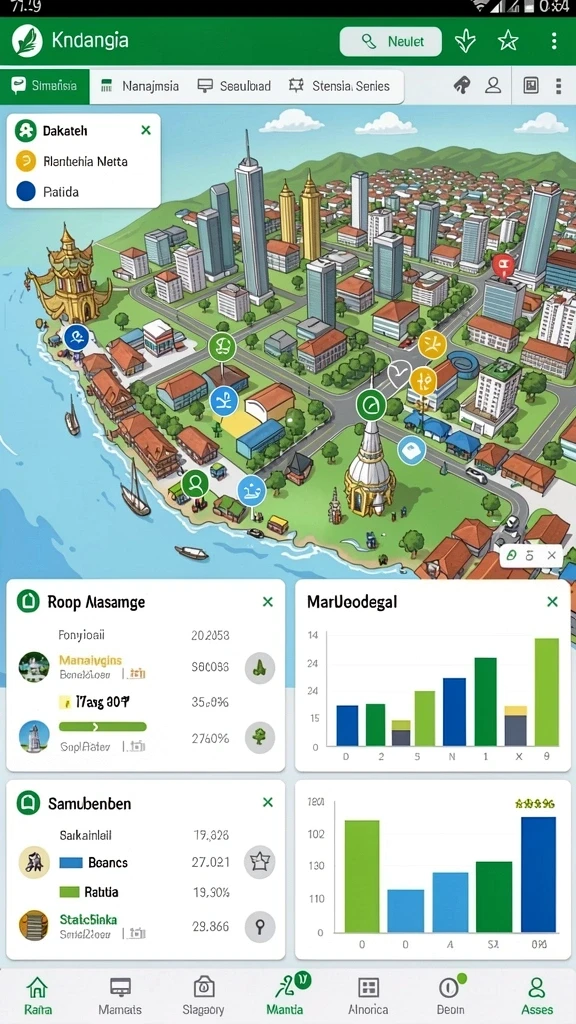
Task: Dismiss the MarUeodegal chart card
Action: click(552, 601)
